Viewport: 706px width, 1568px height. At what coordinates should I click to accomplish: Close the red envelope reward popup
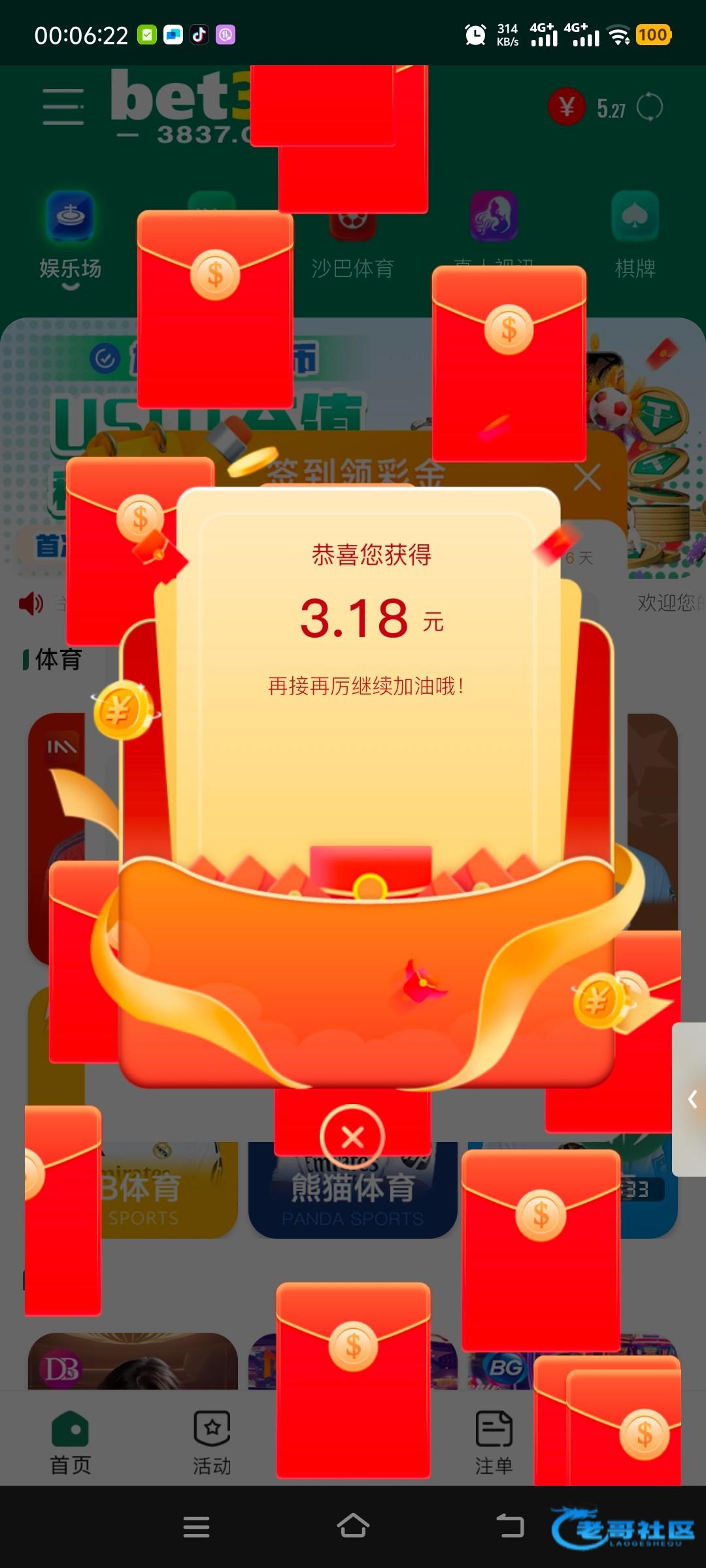click(x=352, y=1137)
